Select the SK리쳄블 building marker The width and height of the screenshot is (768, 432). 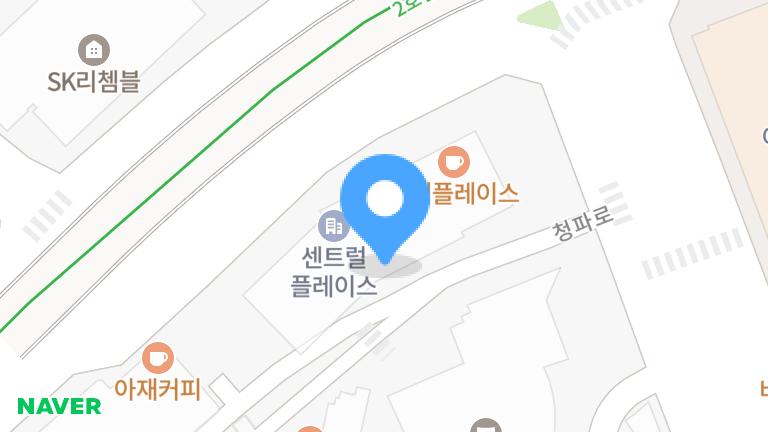coord(94,49)
